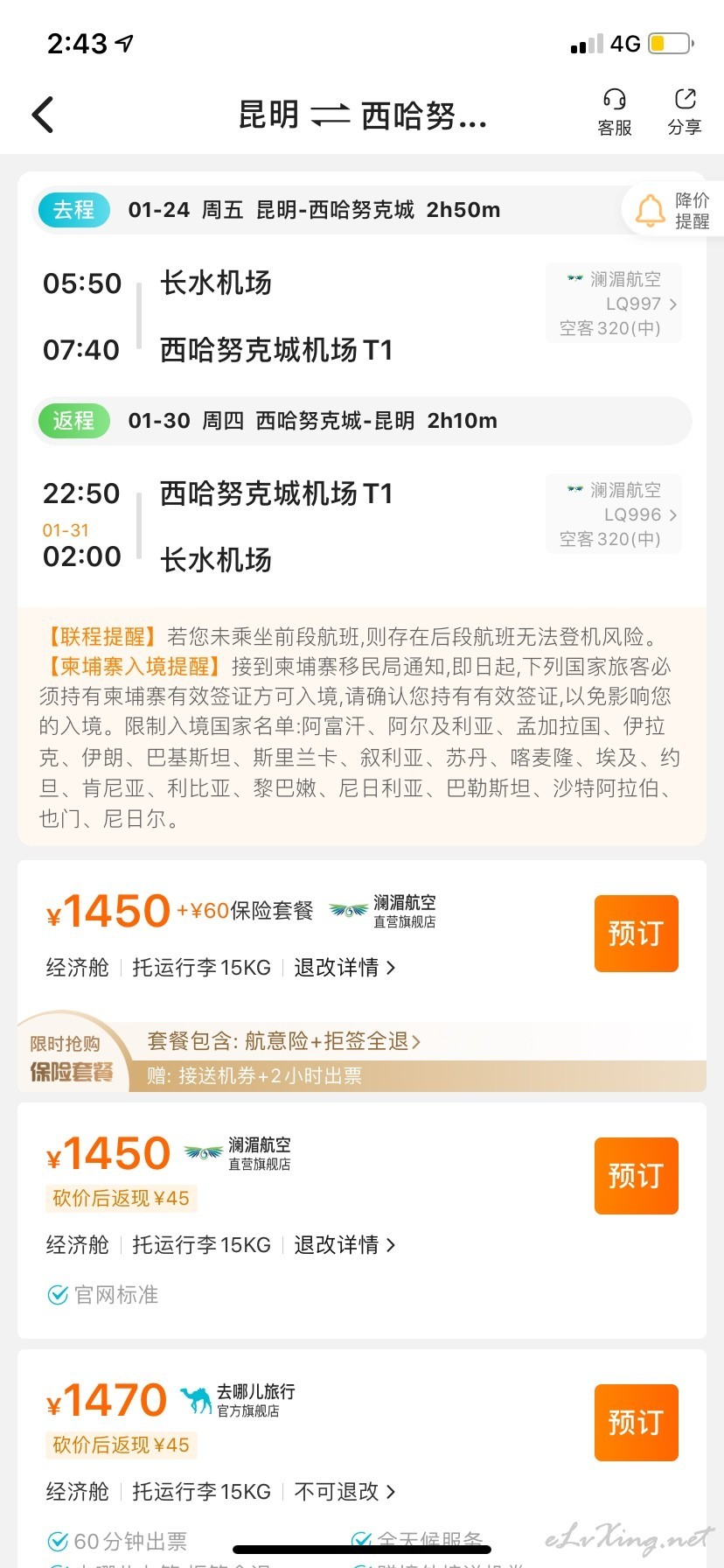Screen dimensions: 724x1568
Task: Tap the 分享 share button
Action: pos(685,113)
